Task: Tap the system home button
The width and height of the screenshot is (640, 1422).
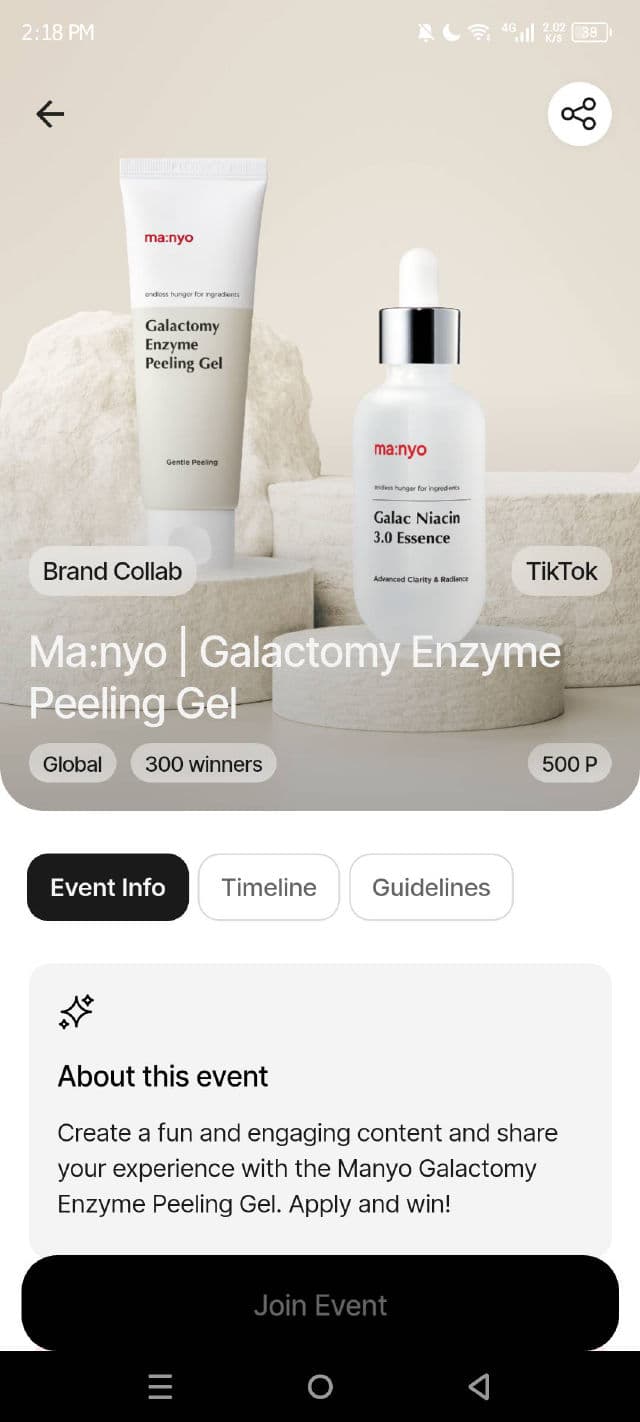Action: tap(320, 1386)
